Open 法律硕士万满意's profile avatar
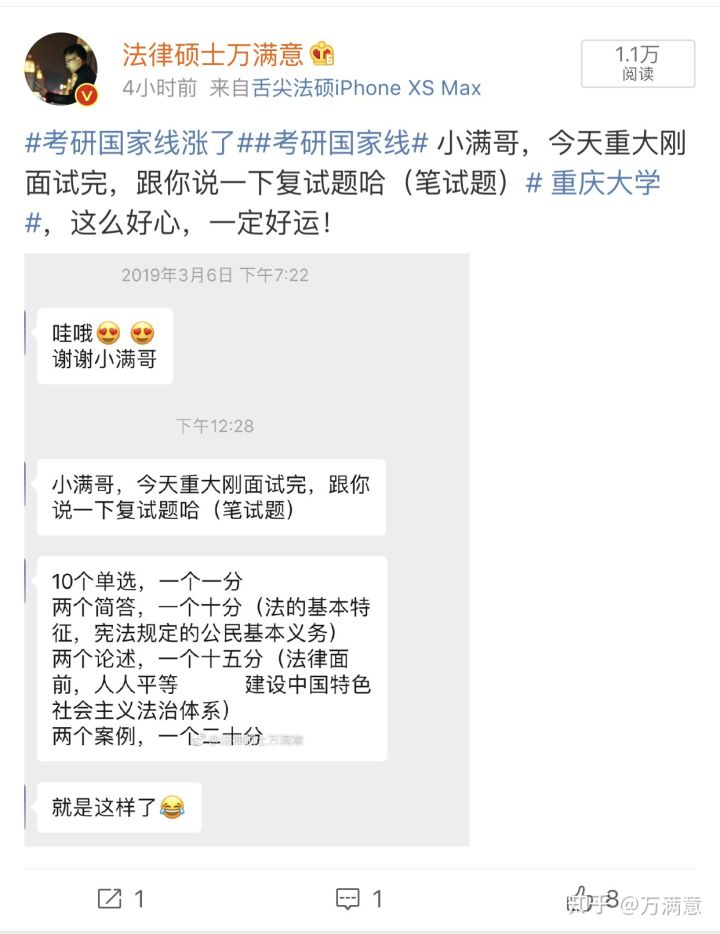This screenshot has height=934, width=720. (x=61, y=69)
